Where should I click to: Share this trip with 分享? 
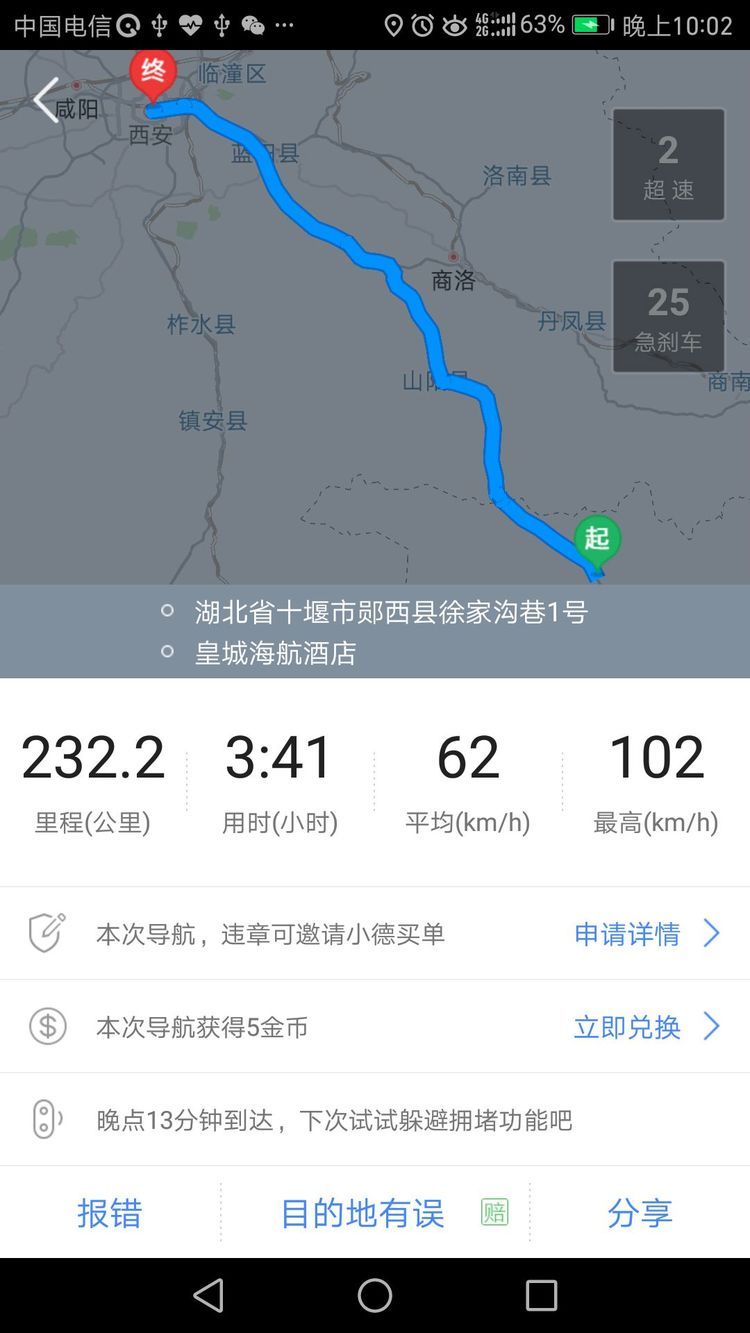(640, 1212)
